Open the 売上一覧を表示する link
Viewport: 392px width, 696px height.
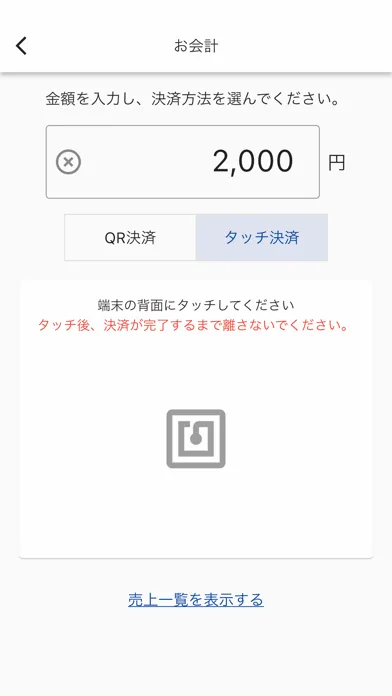tap(196, 600)
